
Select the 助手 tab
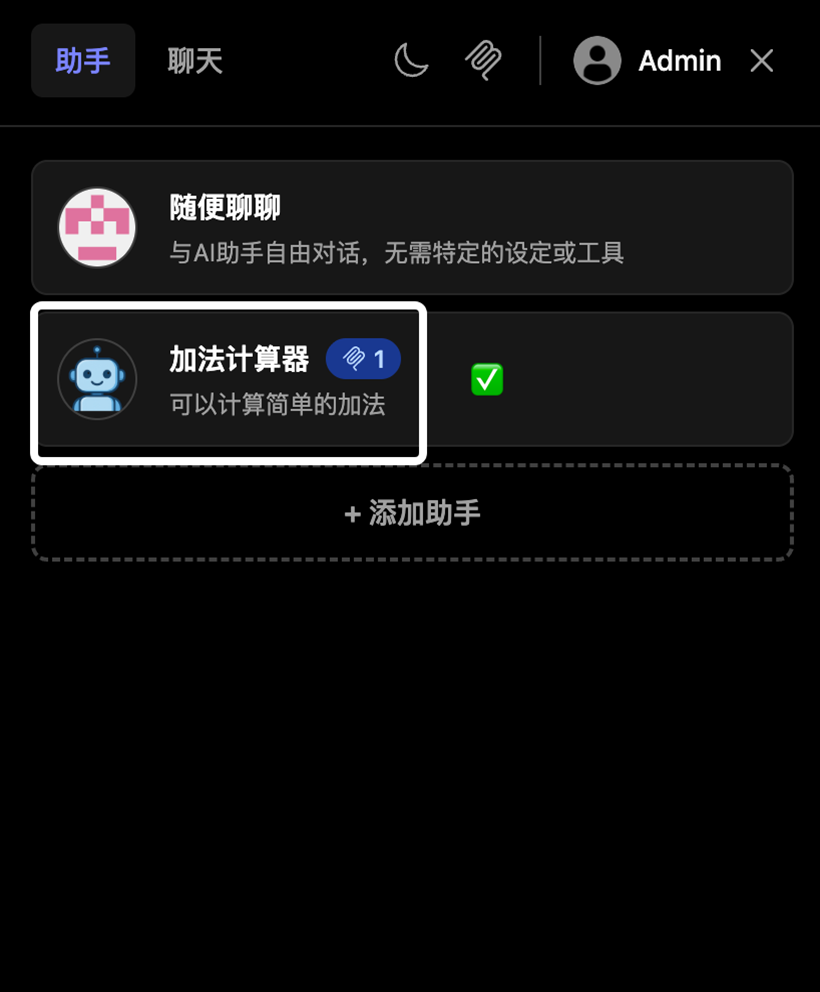click(83, 61)
